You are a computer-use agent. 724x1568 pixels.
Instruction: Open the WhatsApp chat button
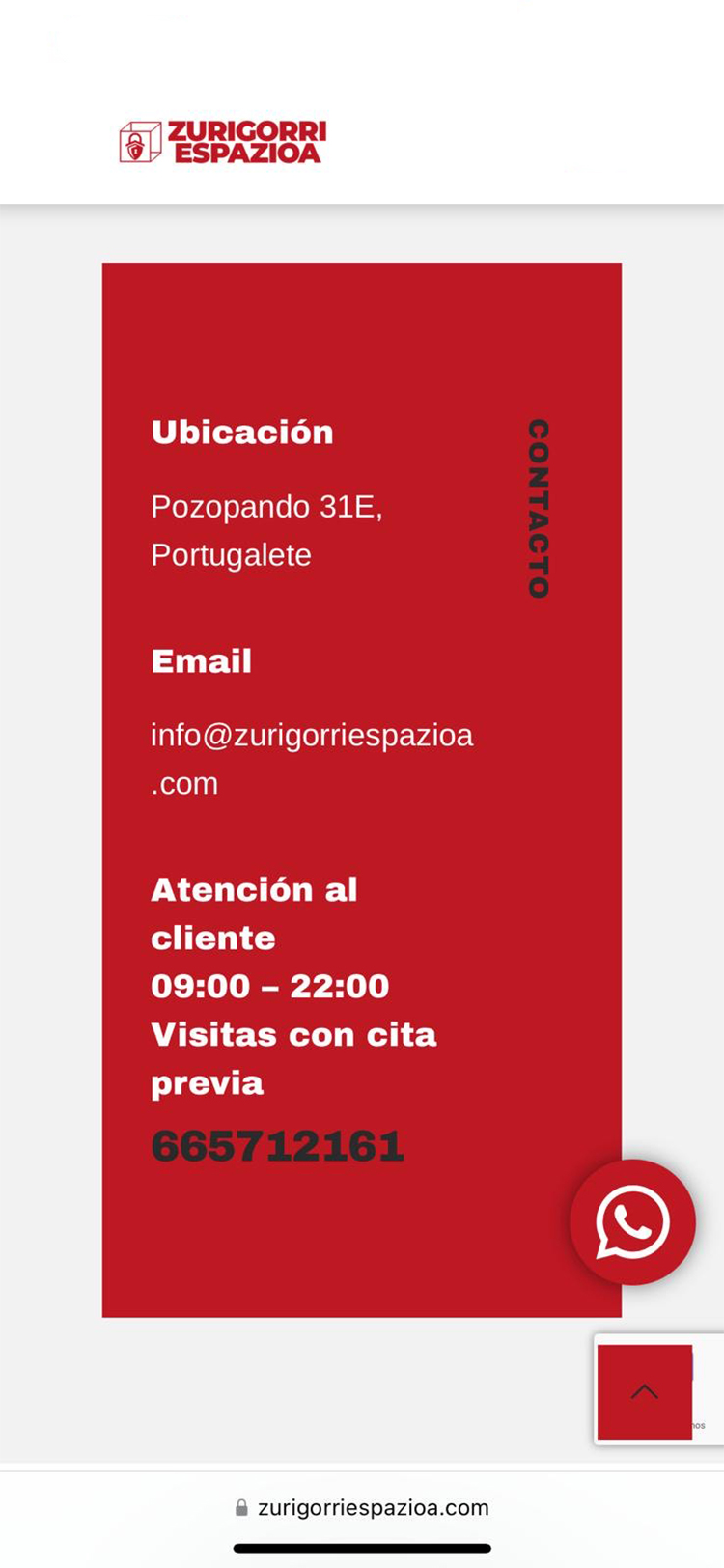pos(632,1222)
